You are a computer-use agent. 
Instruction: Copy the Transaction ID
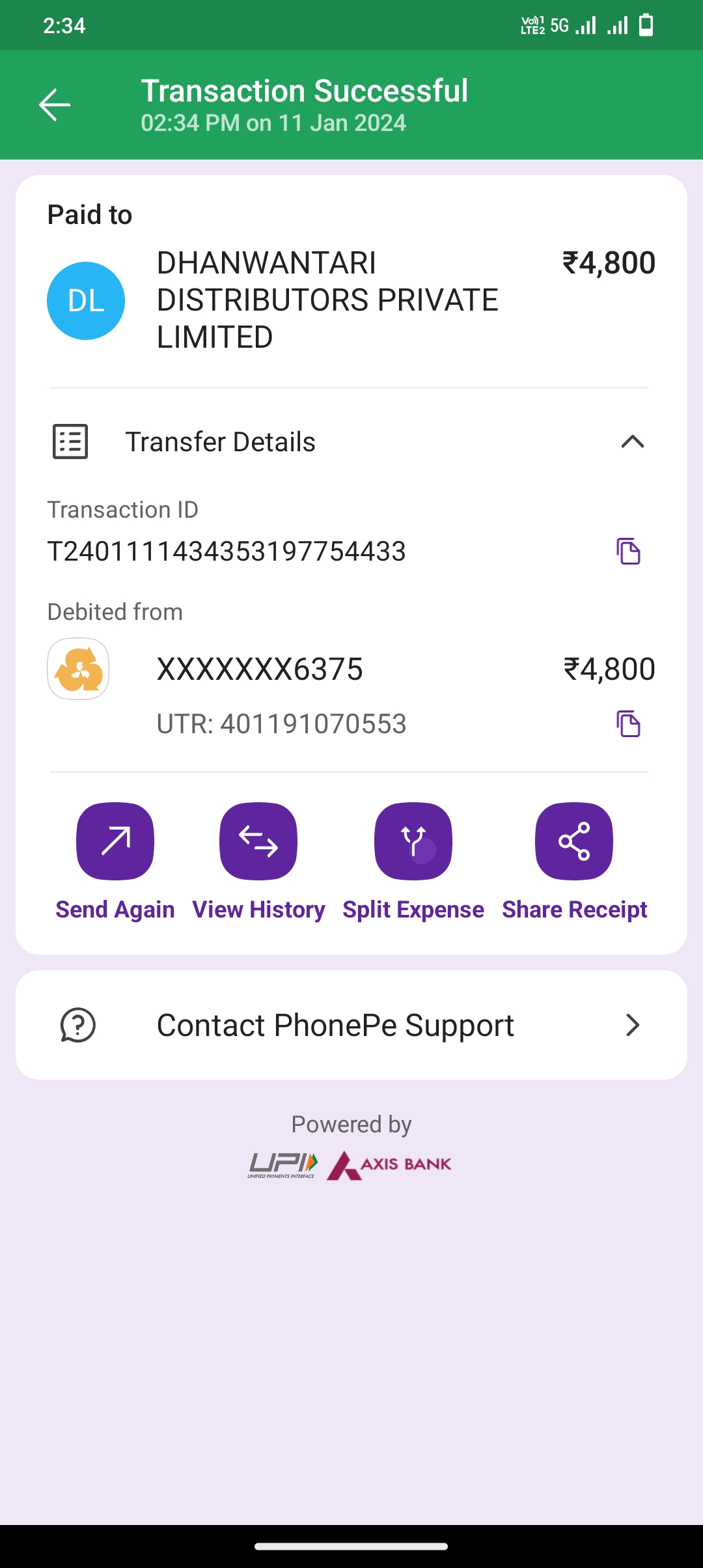point(628,552)
